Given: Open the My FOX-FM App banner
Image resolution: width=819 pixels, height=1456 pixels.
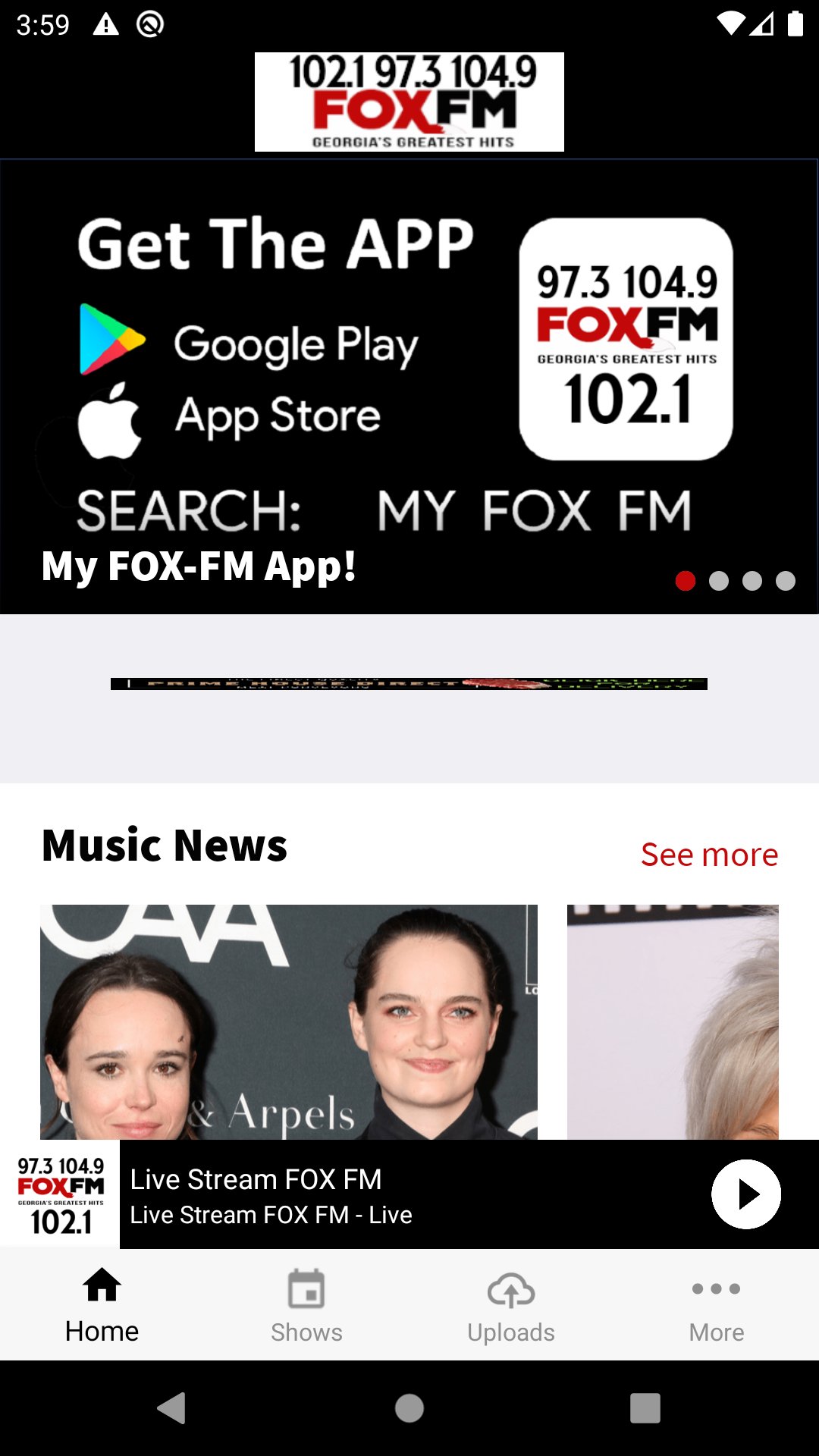Looking at the screenshot, I should coord(409,387).
